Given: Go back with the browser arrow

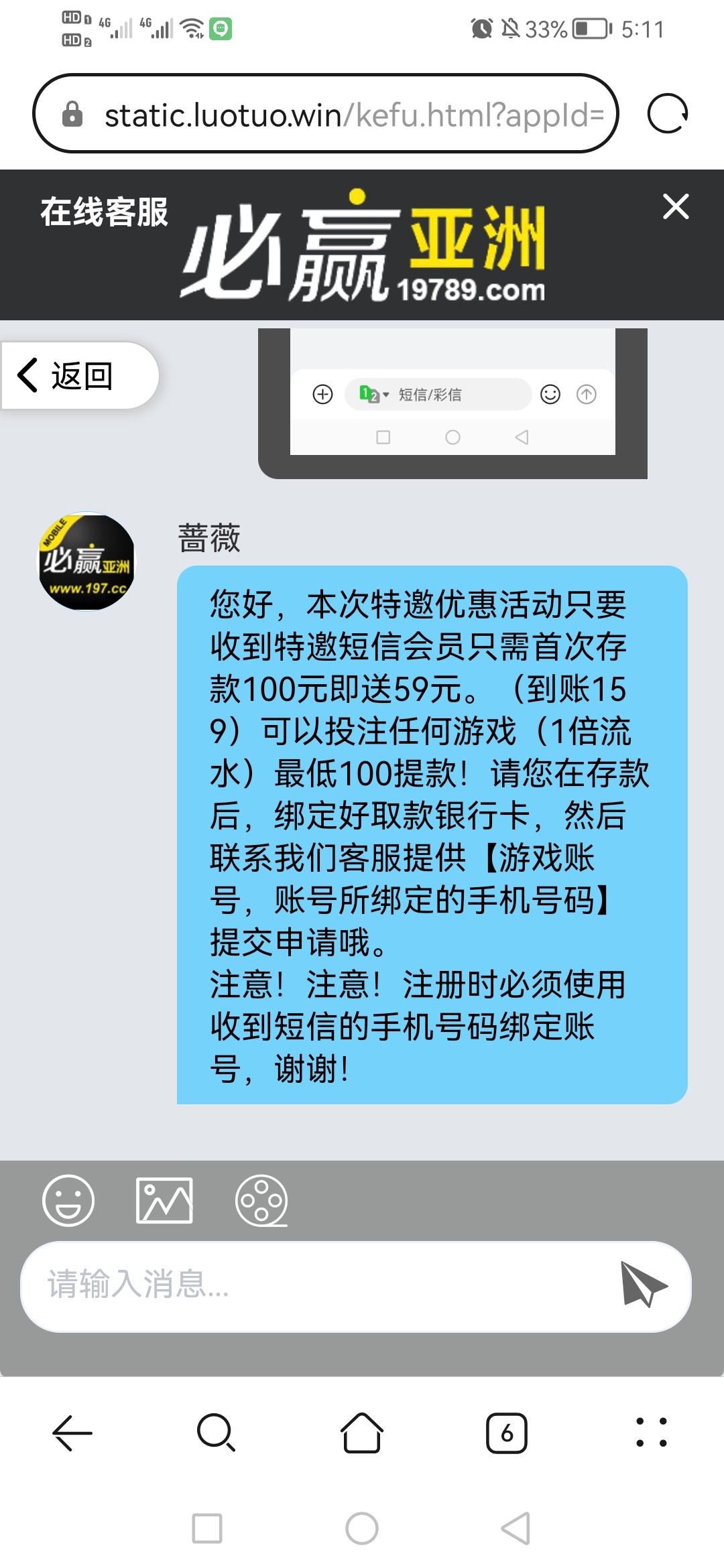Looking at the screenshot, I should click(x=72, y=1433).
